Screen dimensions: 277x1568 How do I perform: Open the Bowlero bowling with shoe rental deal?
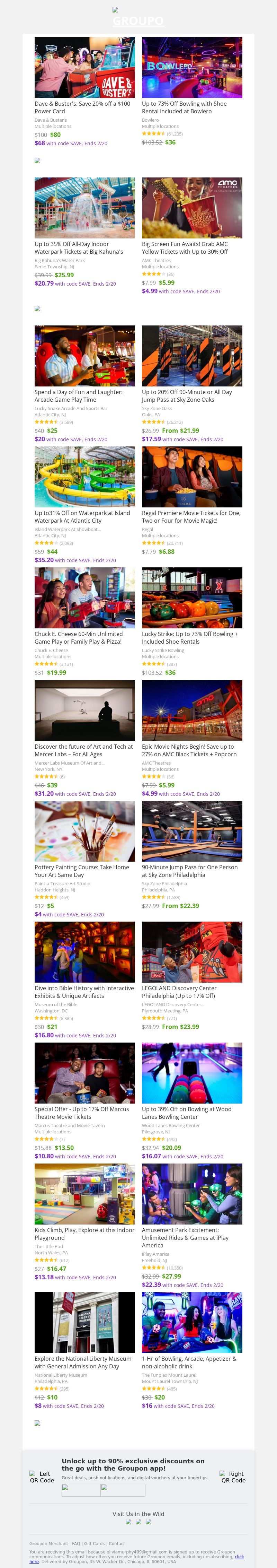192,68
